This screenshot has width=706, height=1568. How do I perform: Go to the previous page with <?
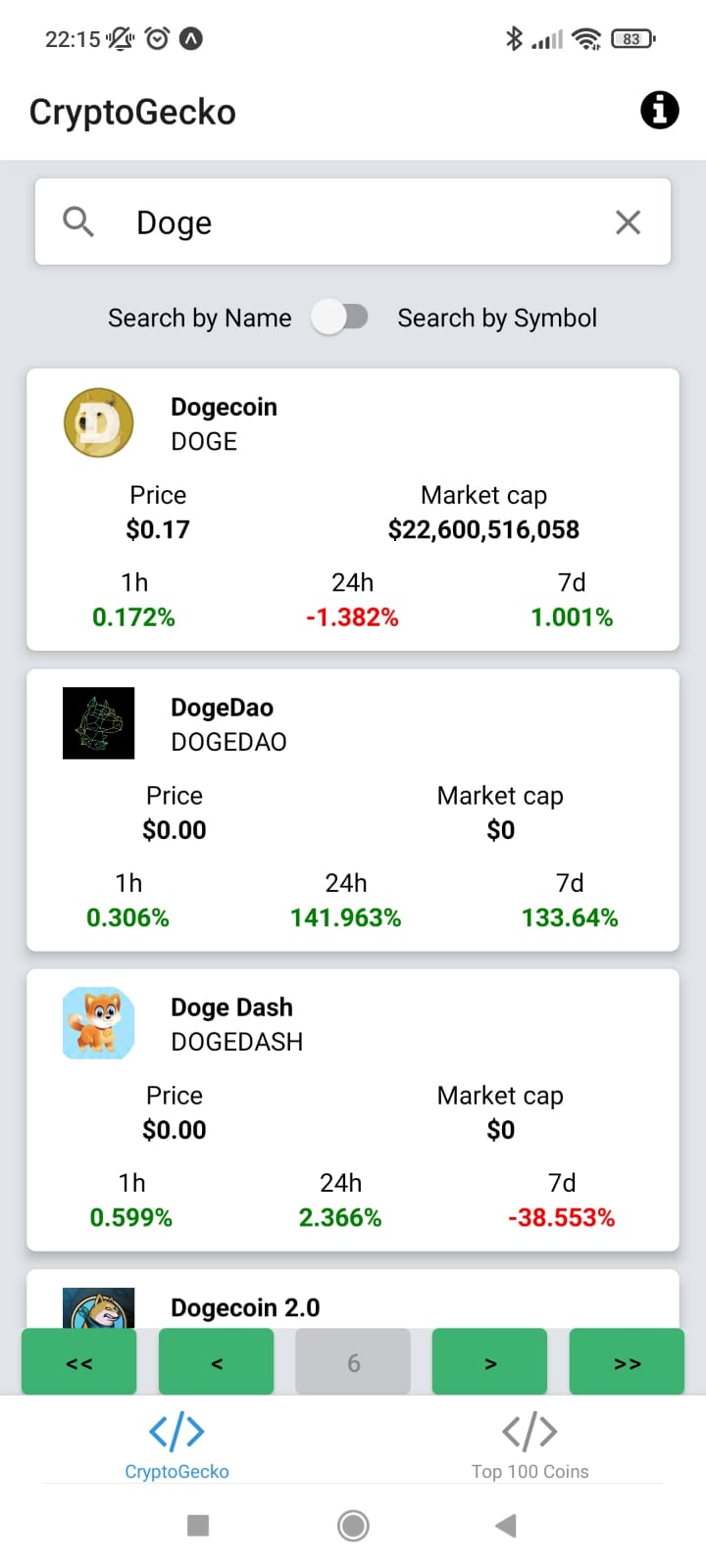coord(216,1362)
